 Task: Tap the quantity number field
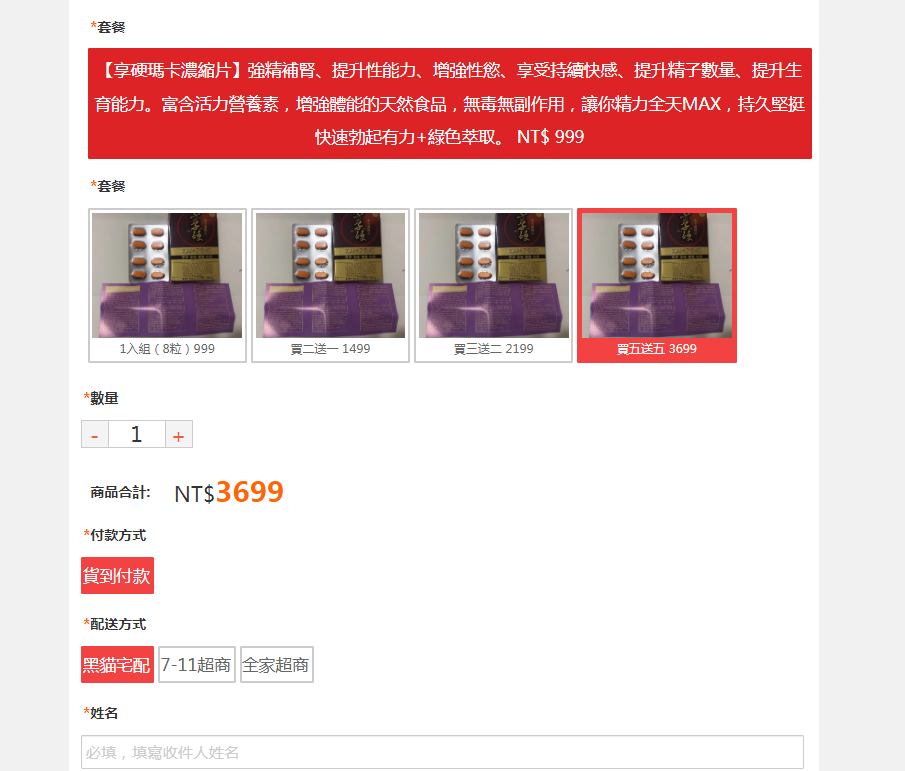pos(137,435)
